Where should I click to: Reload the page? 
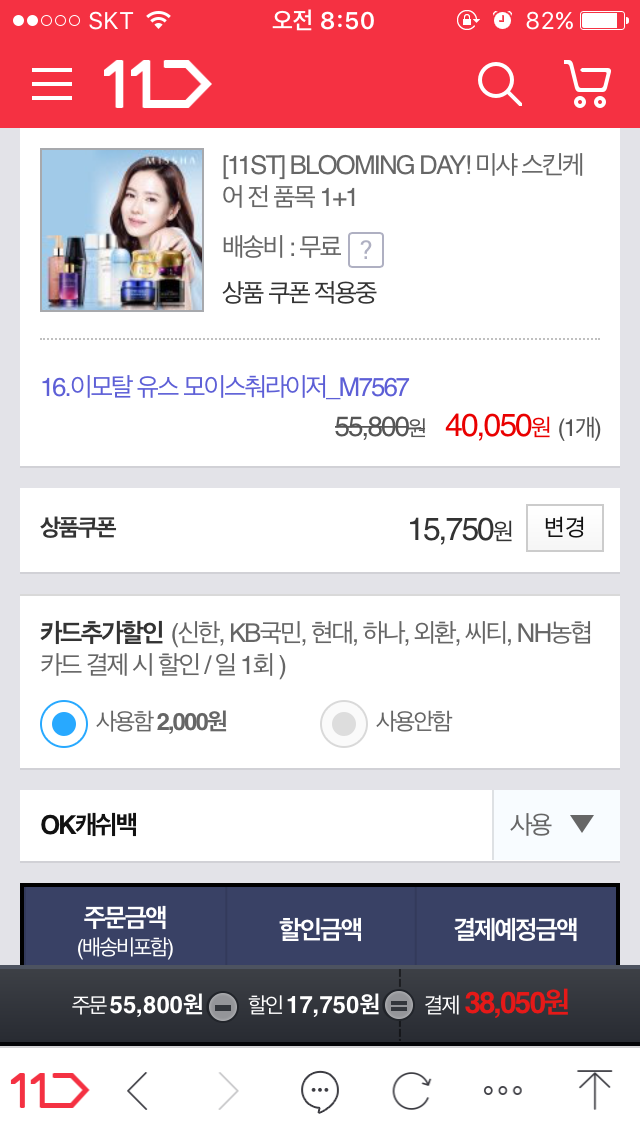click(x=411, y=1090)
